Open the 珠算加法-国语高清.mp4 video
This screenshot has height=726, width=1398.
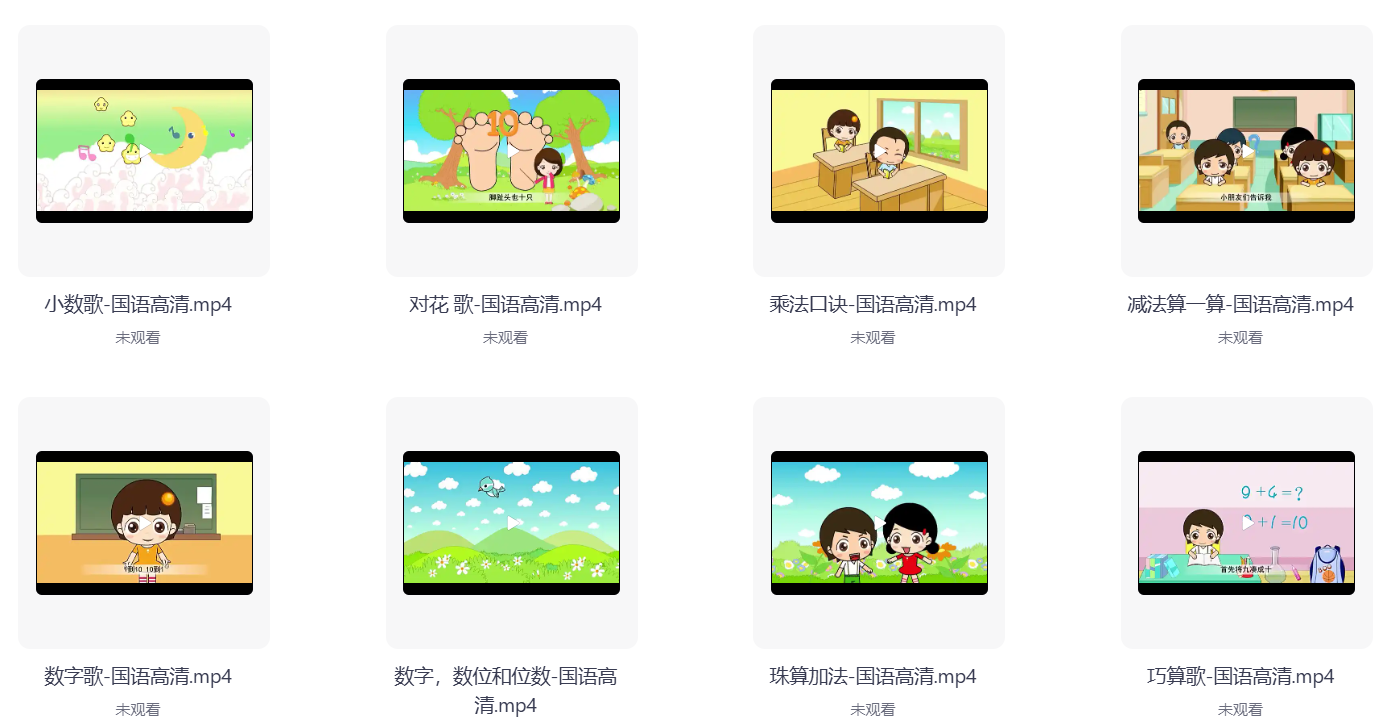tap(879, 523)
